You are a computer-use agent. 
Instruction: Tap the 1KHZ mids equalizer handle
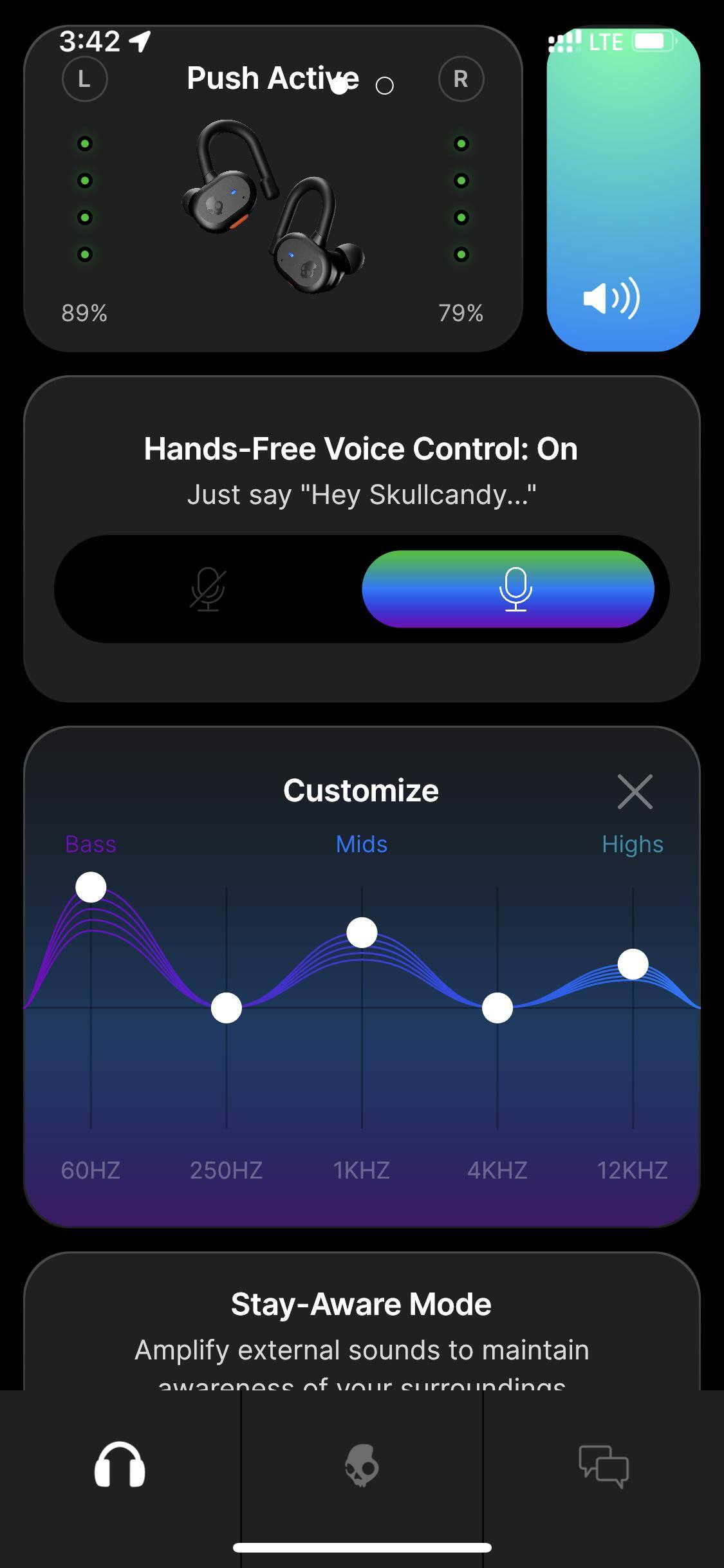point(362,933)
